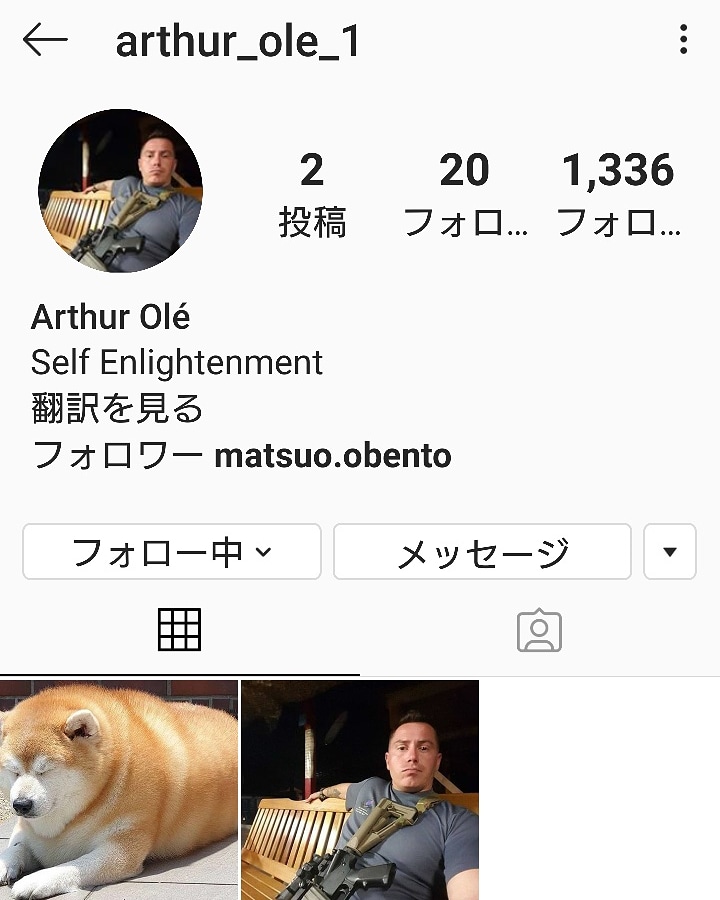Open the three-dot overflow menu

click(683, 41)
